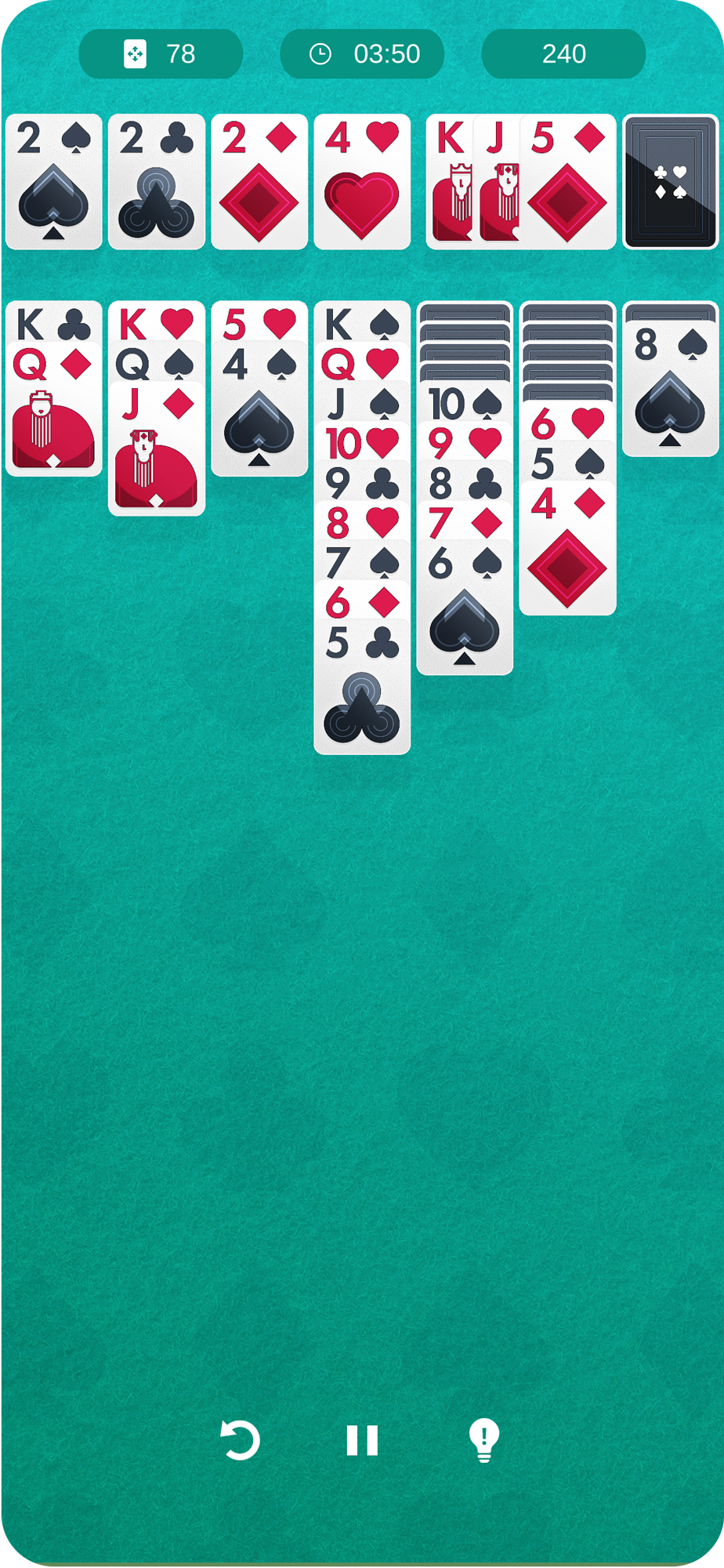
Task: Tap the 4 of hearts foundation pile
Action: pos(362,182)
